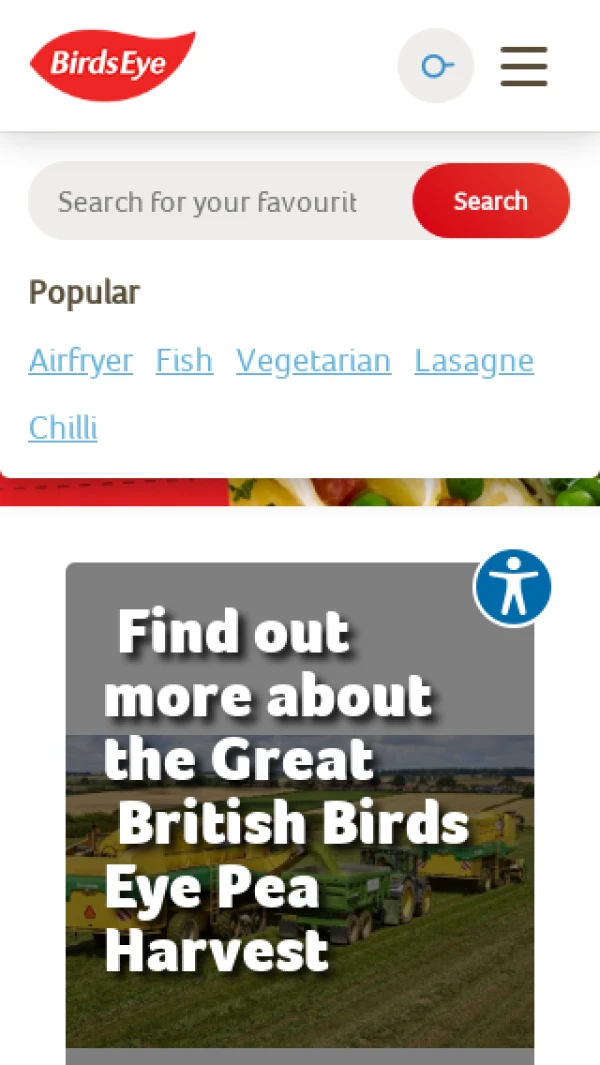Go to the Birds Eye homepage logo

click(112, 66)
